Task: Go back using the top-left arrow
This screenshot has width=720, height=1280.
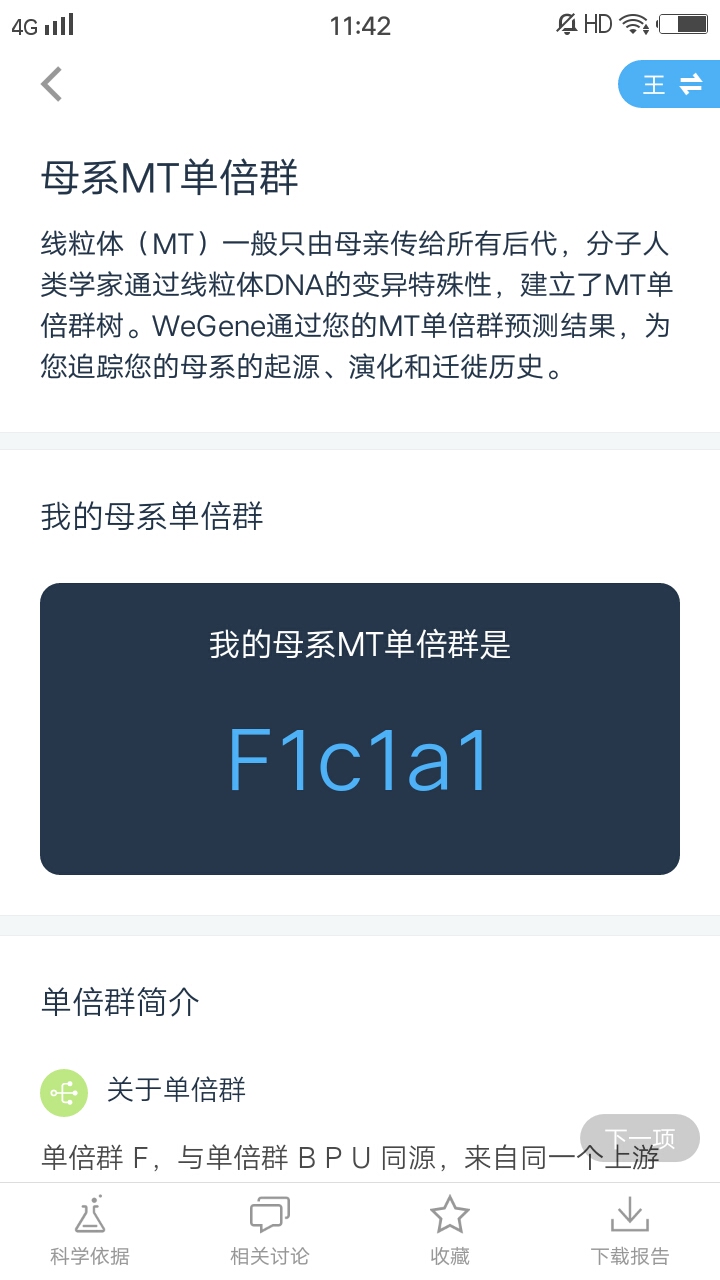Action: tap(52, 84)
